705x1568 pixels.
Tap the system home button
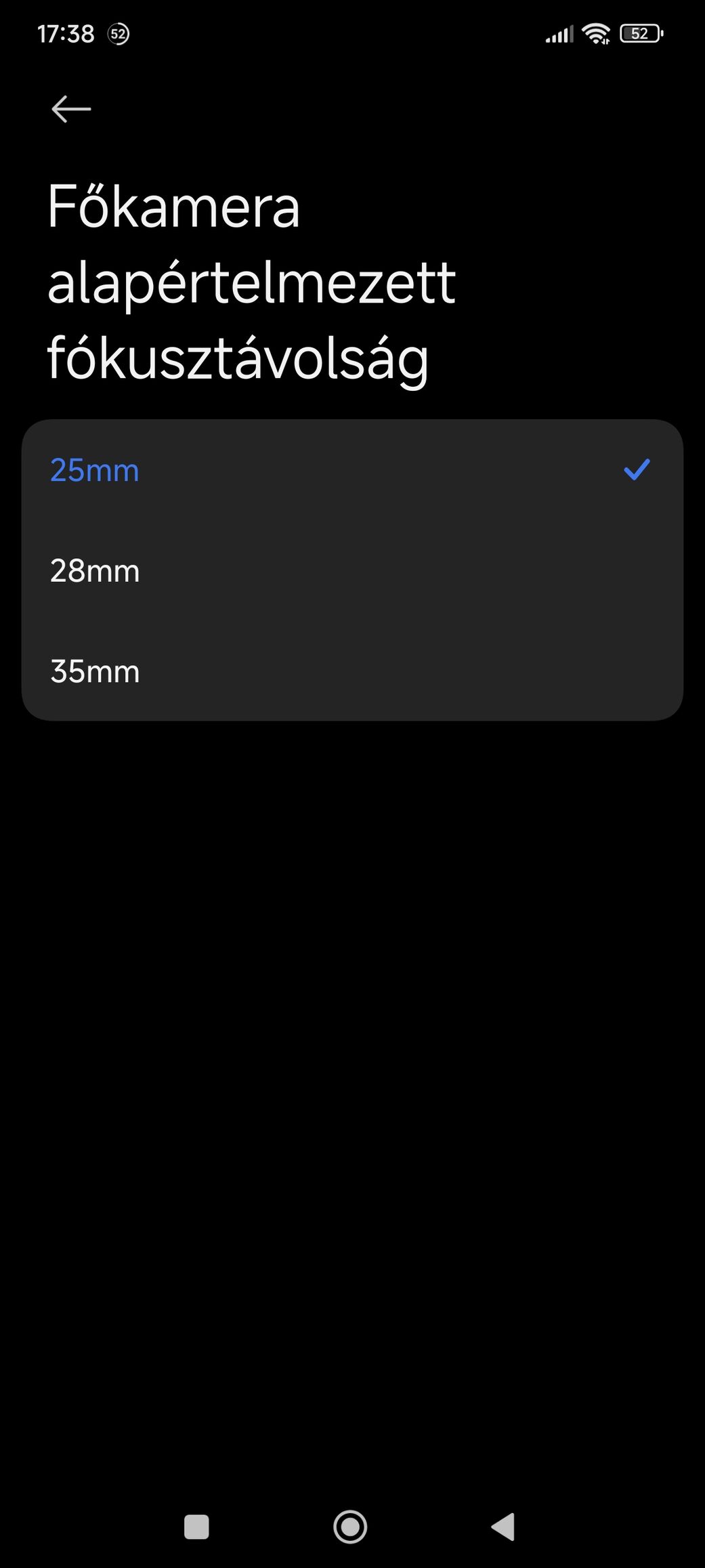click(350, 1527)
